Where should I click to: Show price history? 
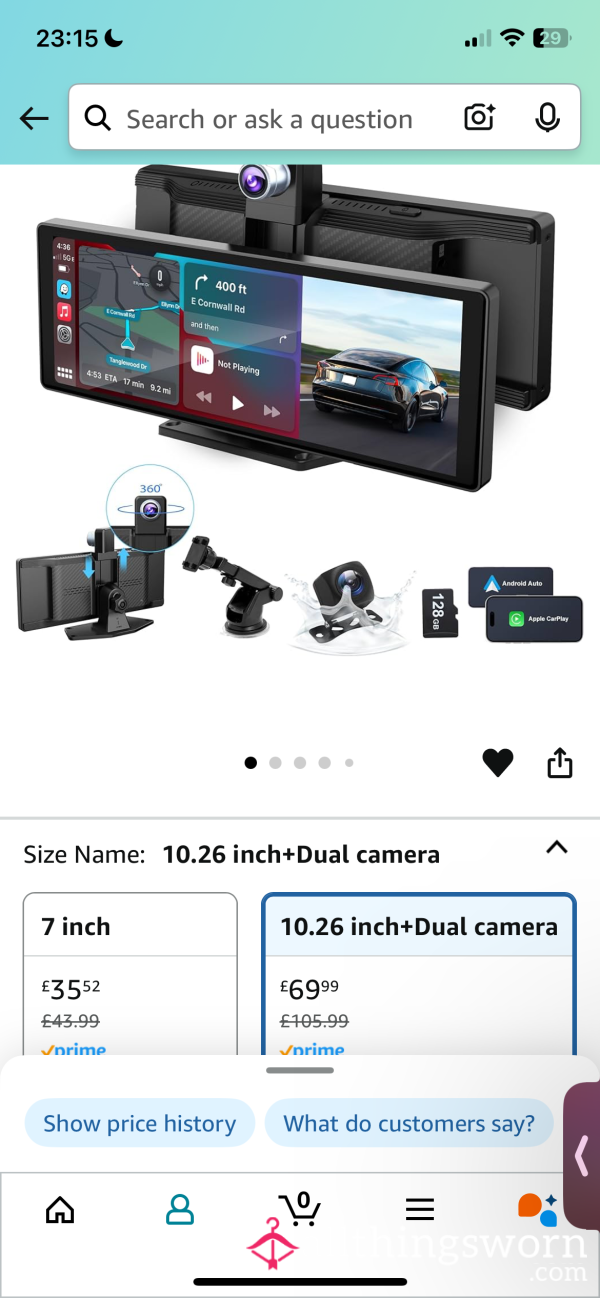click(140, 1123)
